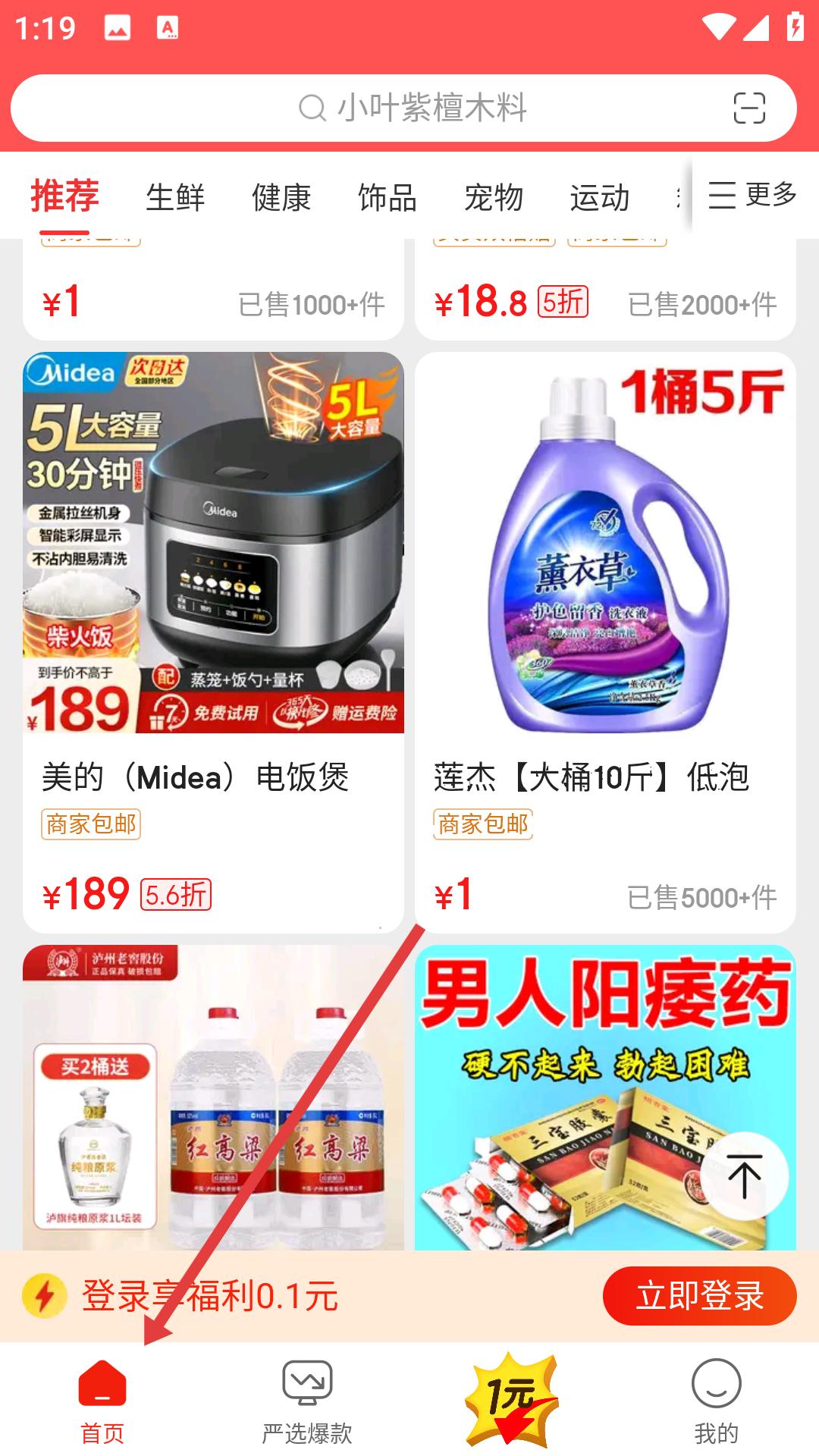This screenshot has width=819, height=1456.
Task: Open the 宠物 category tab
Action: [494, 197]
